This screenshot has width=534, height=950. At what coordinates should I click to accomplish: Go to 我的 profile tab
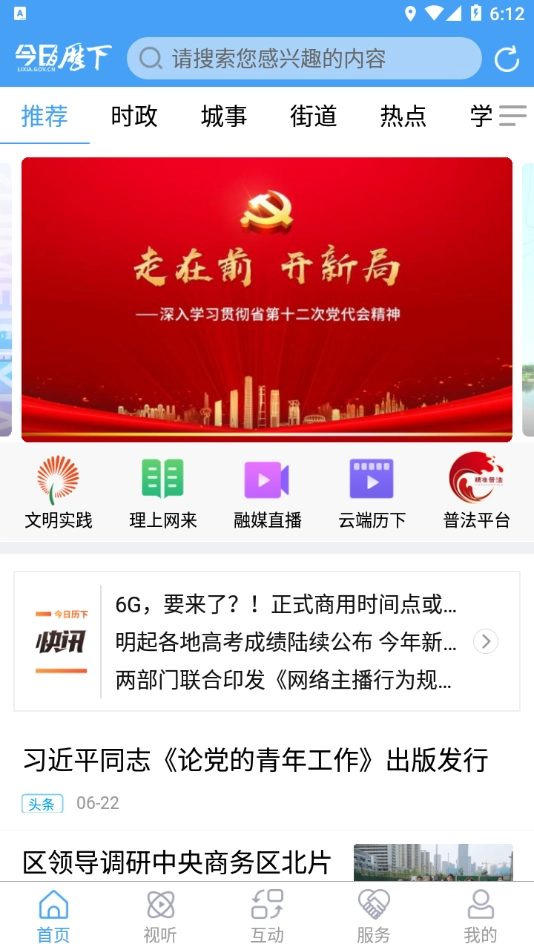[480, 916]
